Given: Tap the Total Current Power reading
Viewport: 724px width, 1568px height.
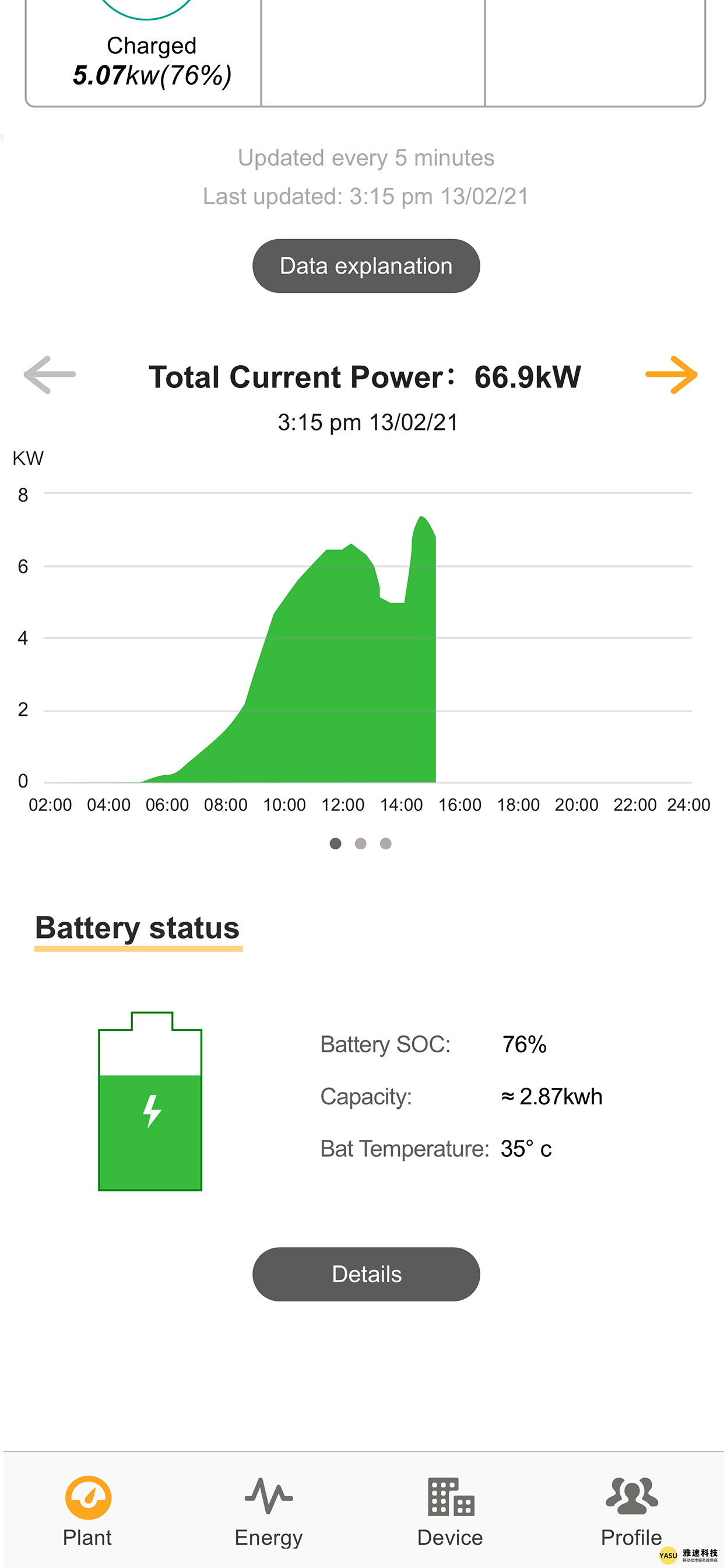Looking at the screenshot, I should coord(365,376).
